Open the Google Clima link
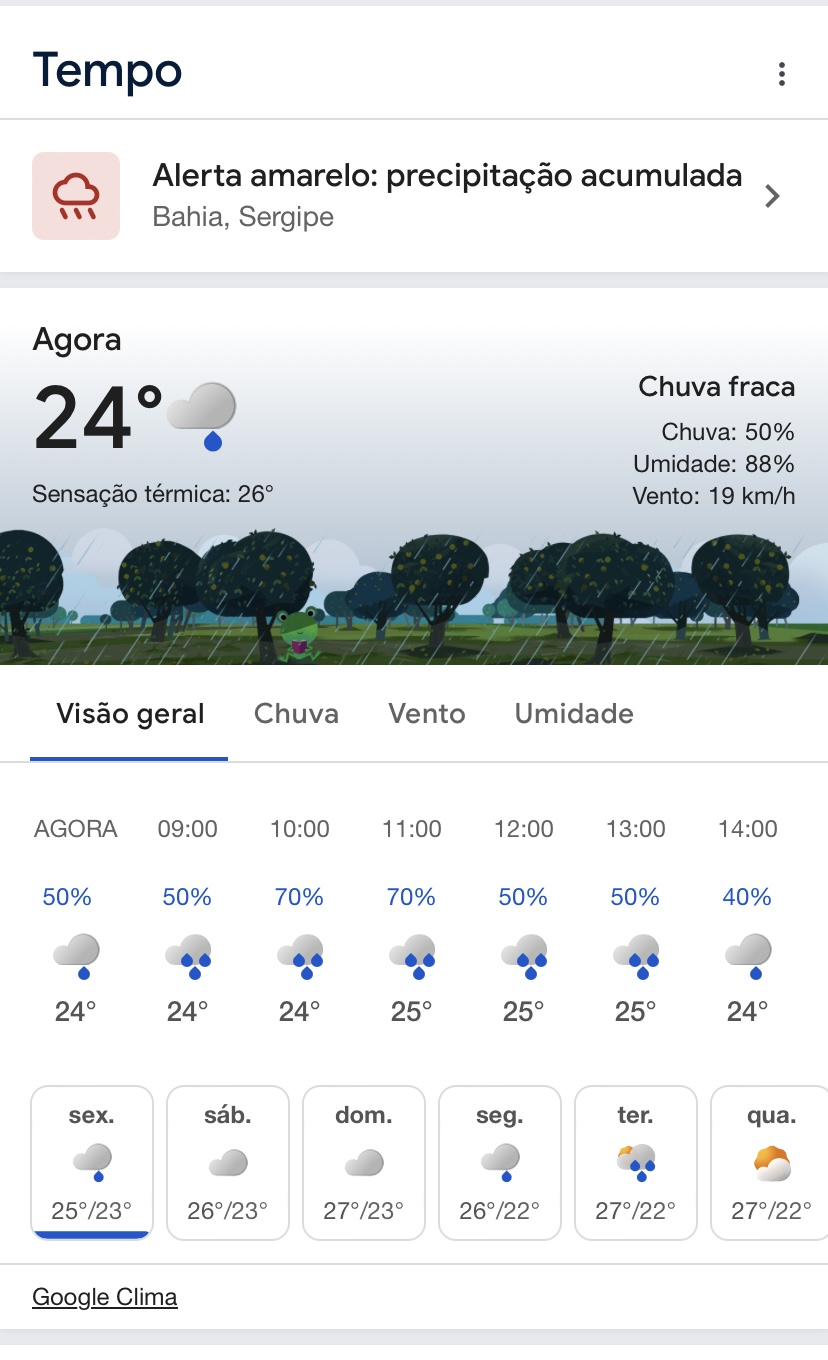This screenshot has width=828, height=1360. 105,1297
